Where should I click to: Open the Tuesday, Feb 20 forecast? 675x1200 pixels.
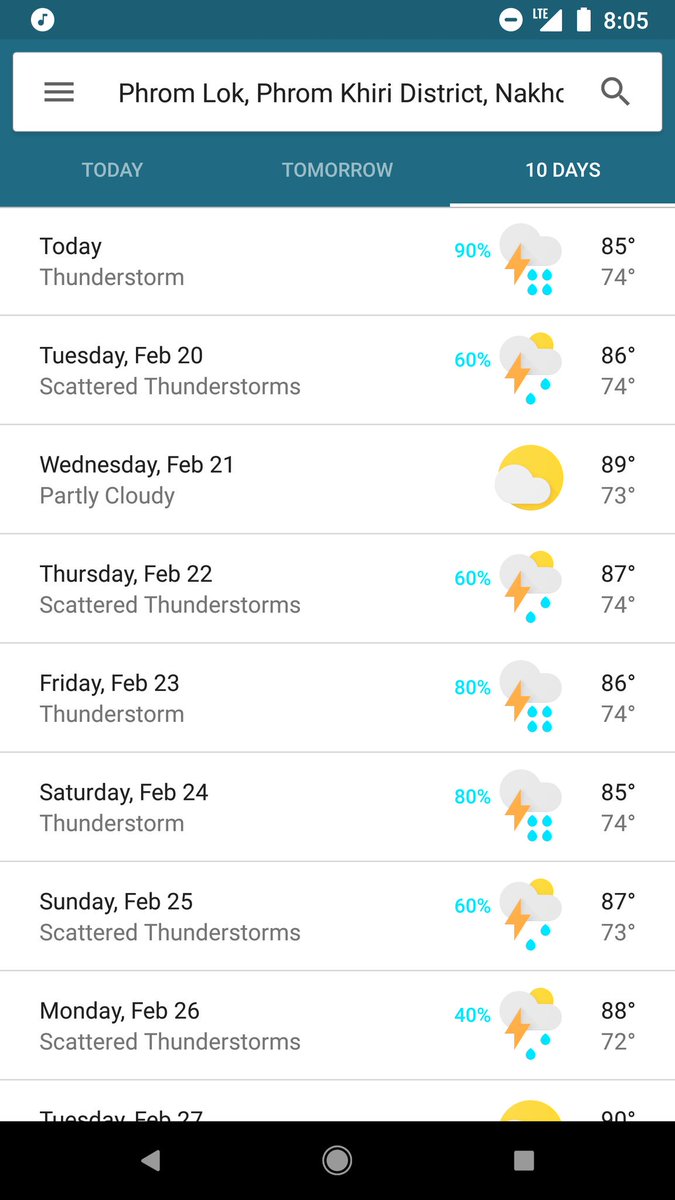(x=337, y=370)
